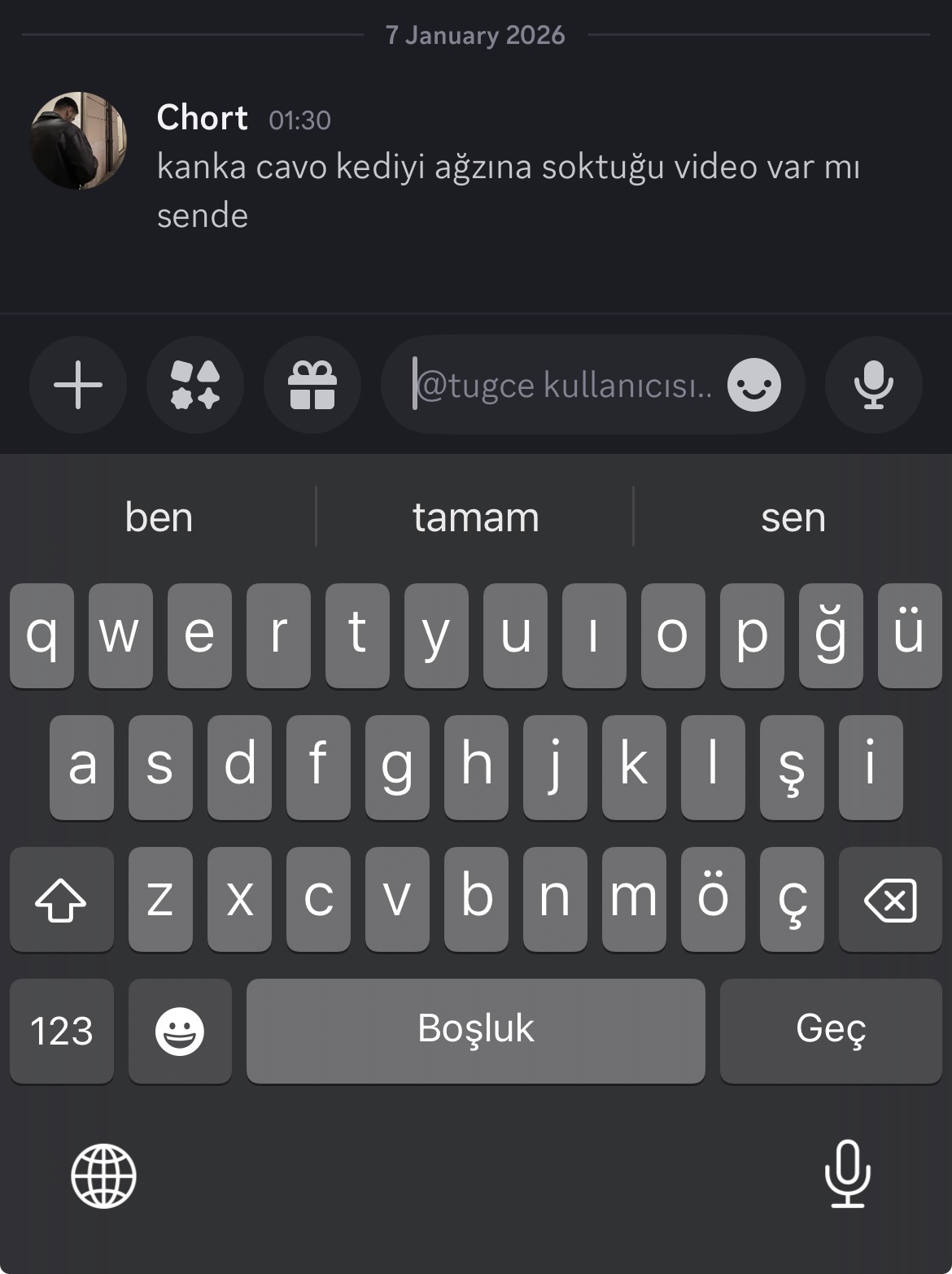This screenshot has height=1274, width=952.
Task: Hit the Geç return key
Action: [831, 1031]
